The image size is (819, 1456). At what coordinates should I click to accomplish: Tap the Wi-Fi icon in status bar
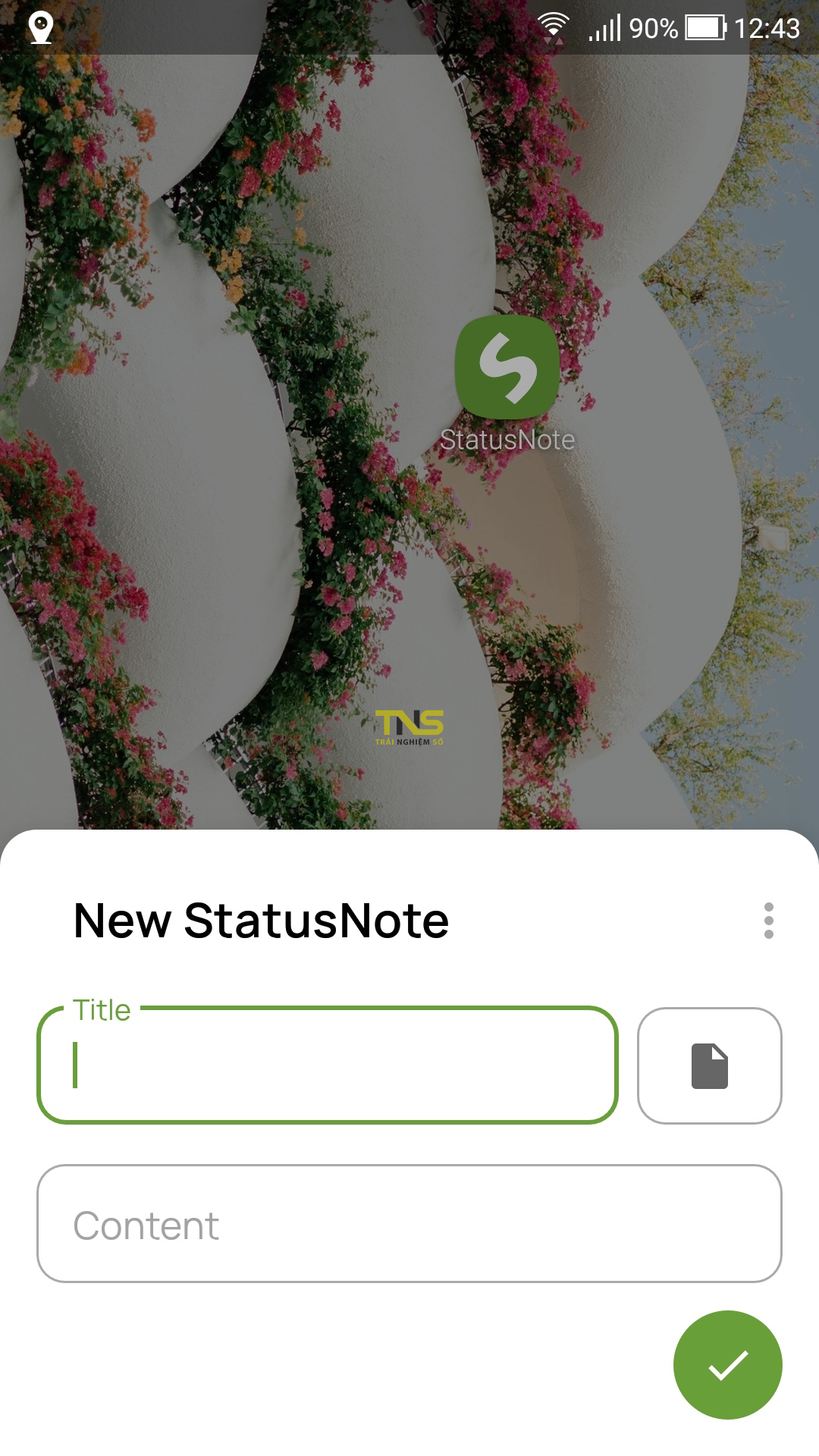pos(554,23)
